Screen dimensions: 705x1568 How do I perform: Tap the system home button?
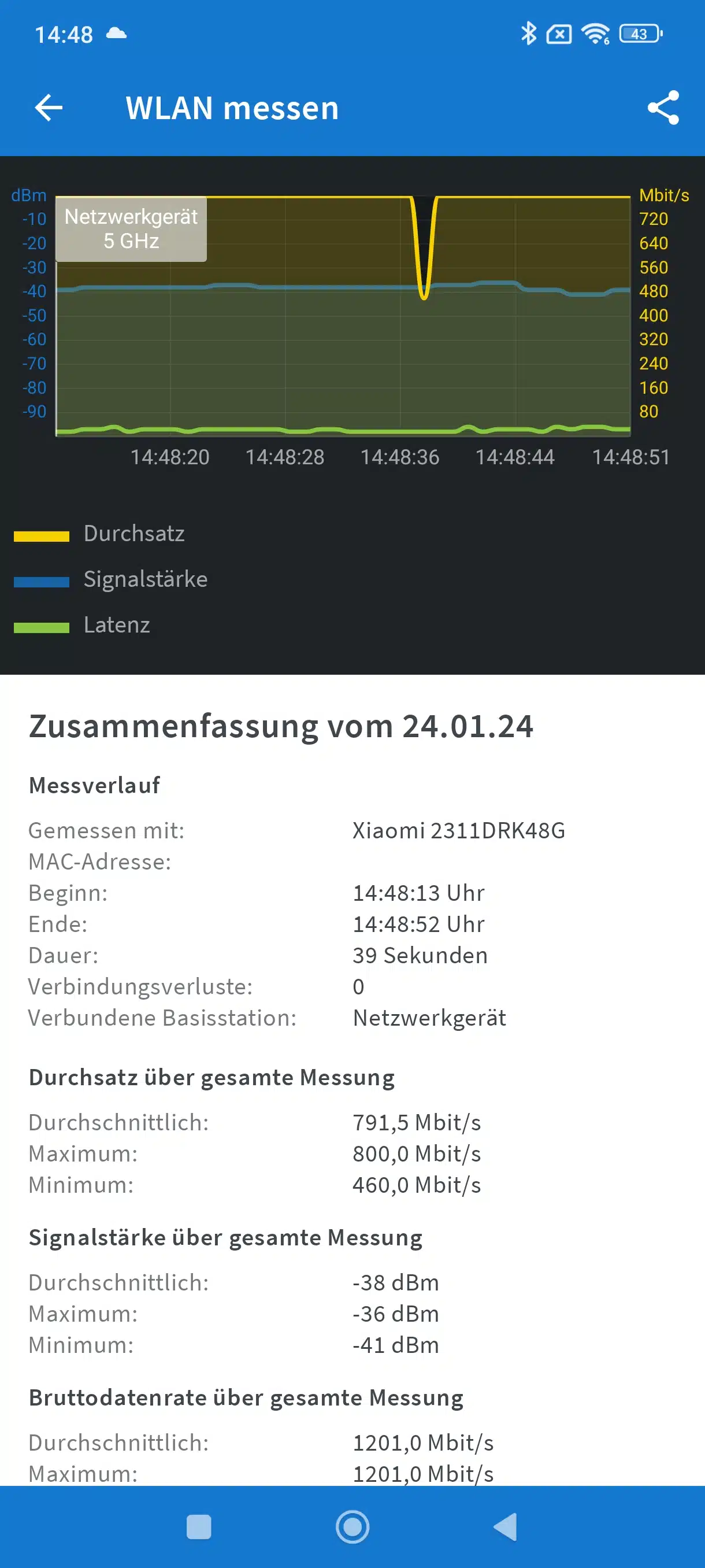tap(352, 1526)
